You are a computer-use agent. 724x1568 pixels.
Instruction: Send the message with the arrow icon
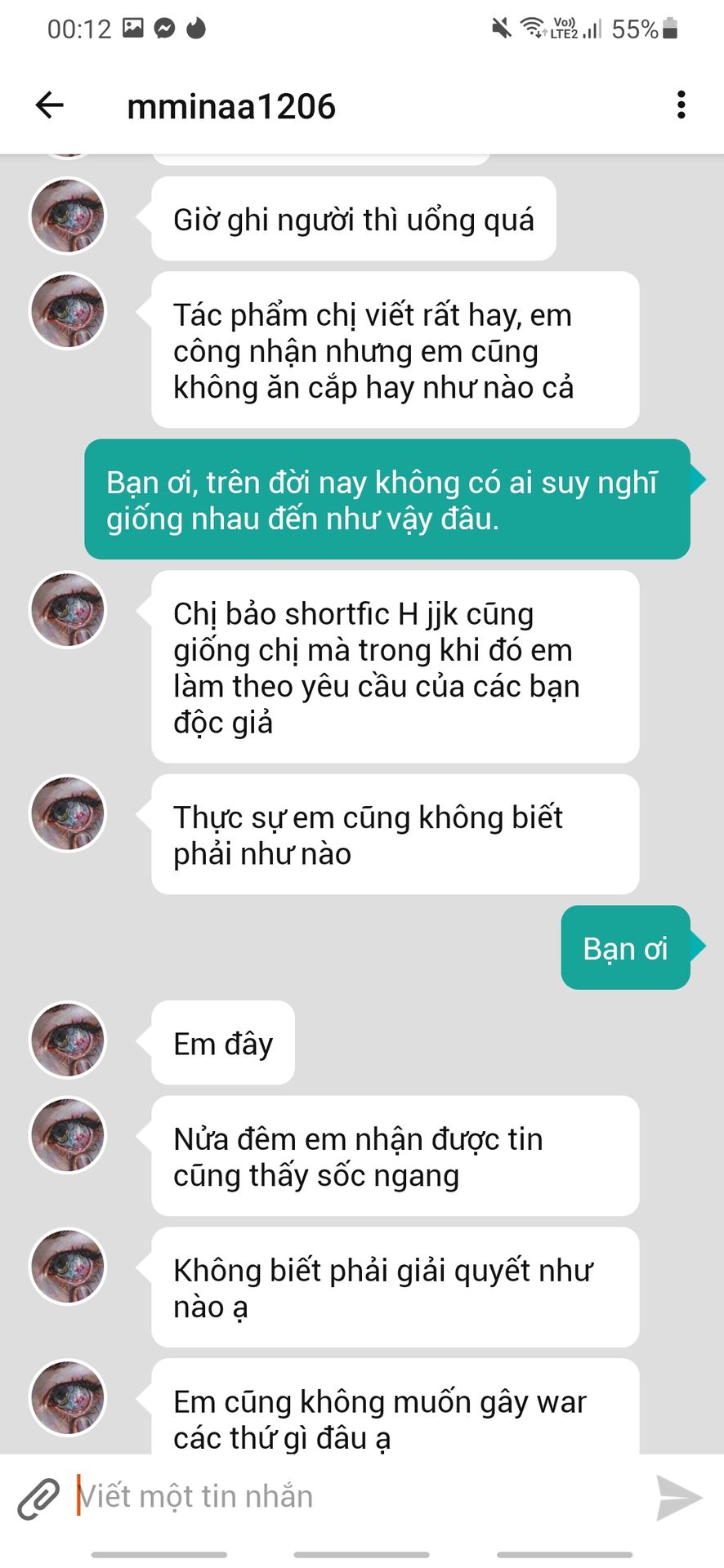(679, 1498)
